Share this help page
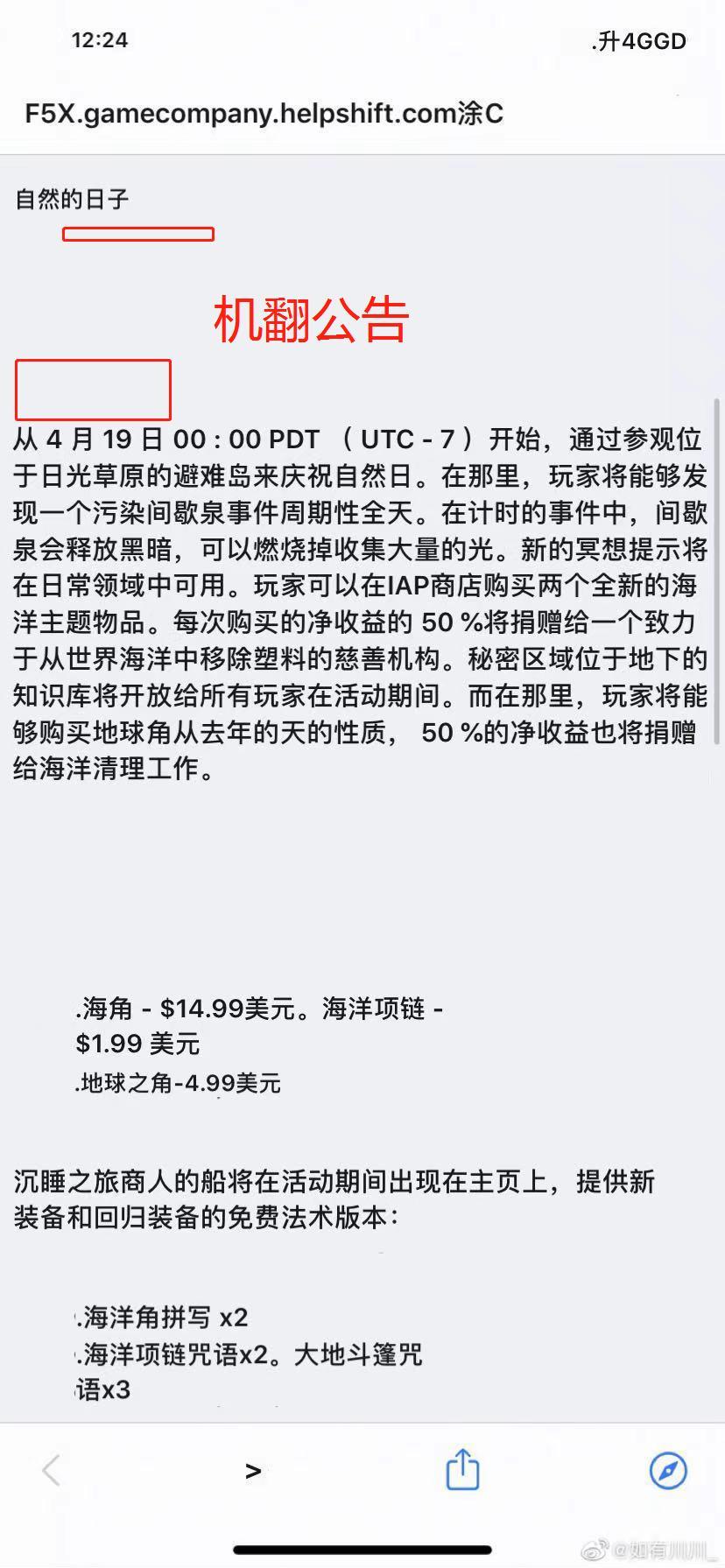The image size is (725, 1568). point(462,1468)
